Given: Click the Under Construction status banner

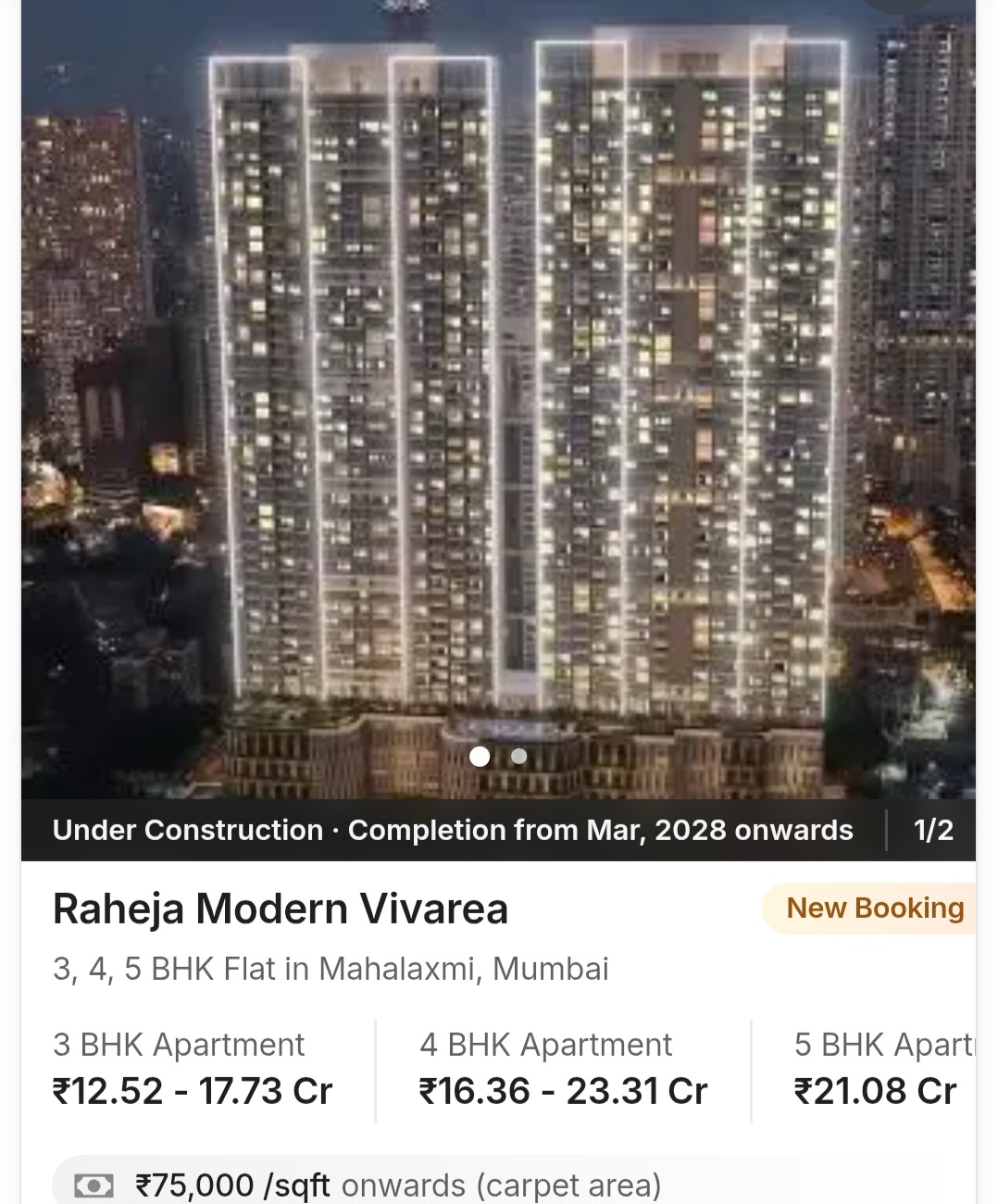Looking at the screenshot, I should click(x=187, y=830).
